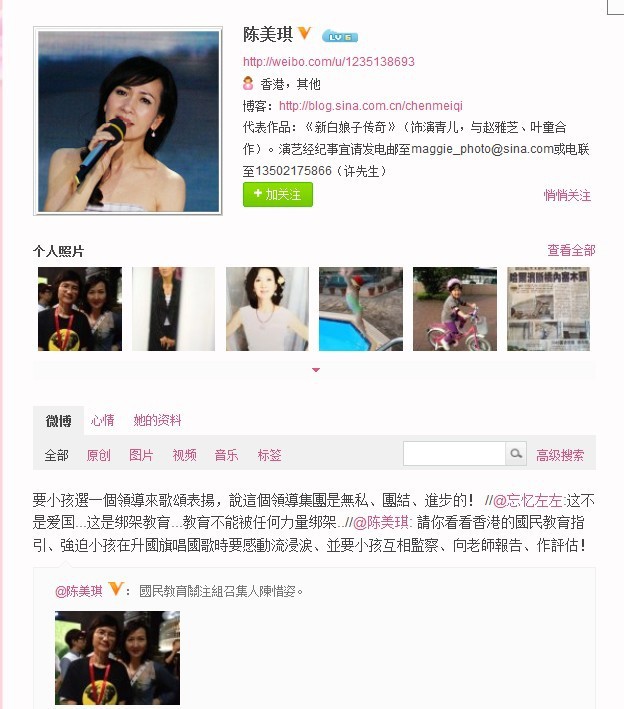Tap the weibo search input box
624x709 pixels.
click(454, 454)
